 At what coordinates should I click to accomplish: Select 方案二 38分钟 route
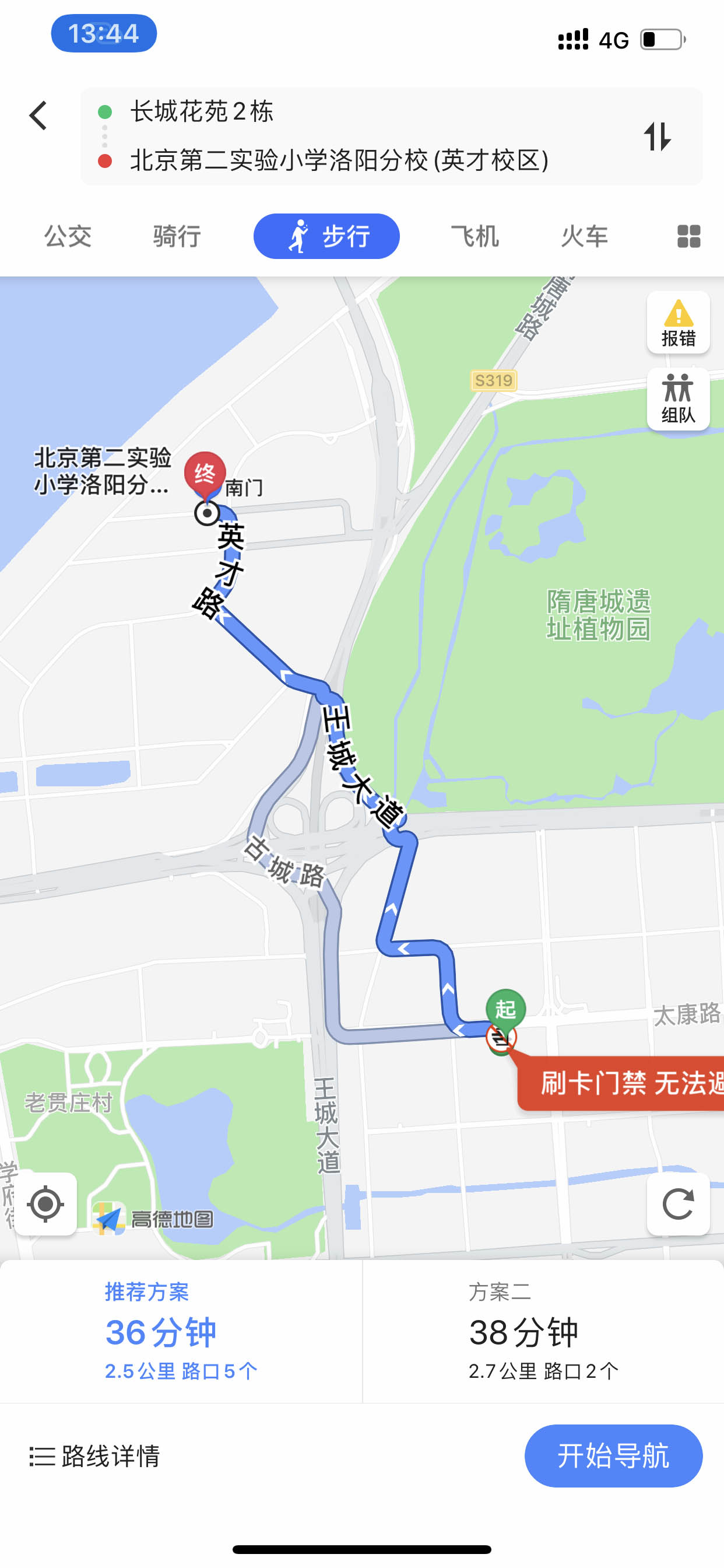coord(543,1332)
